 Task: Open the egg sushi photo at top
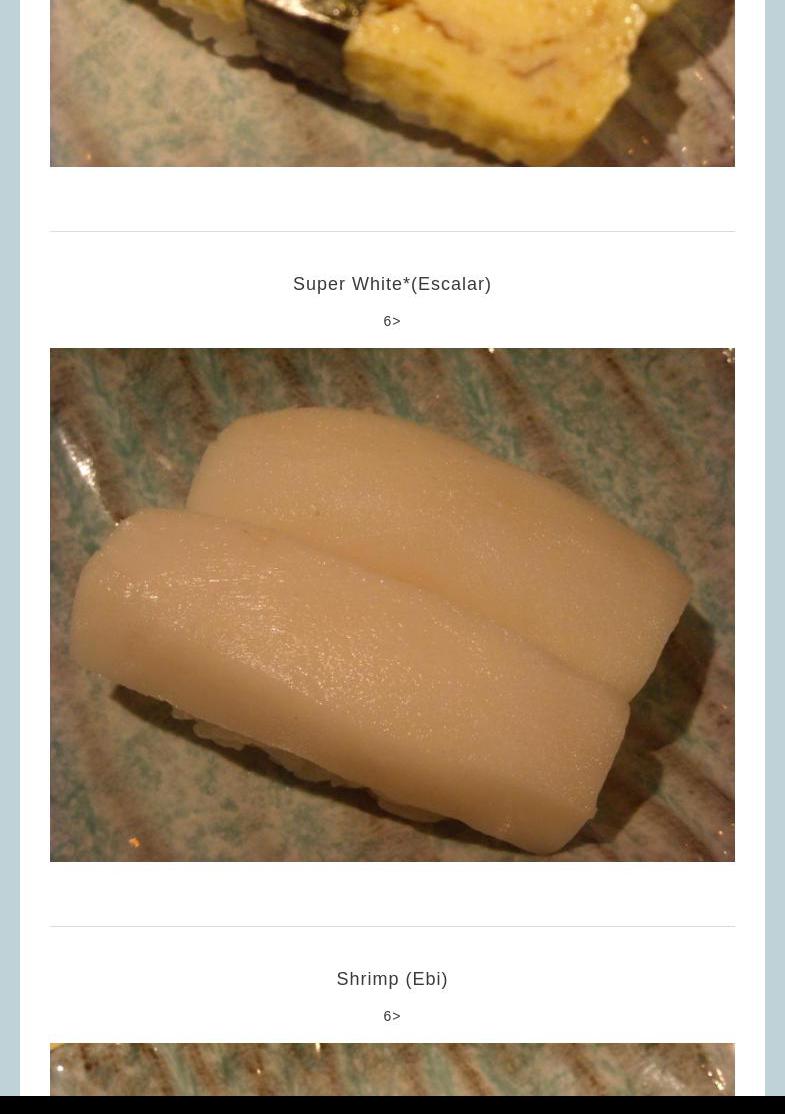click(392, 82)
